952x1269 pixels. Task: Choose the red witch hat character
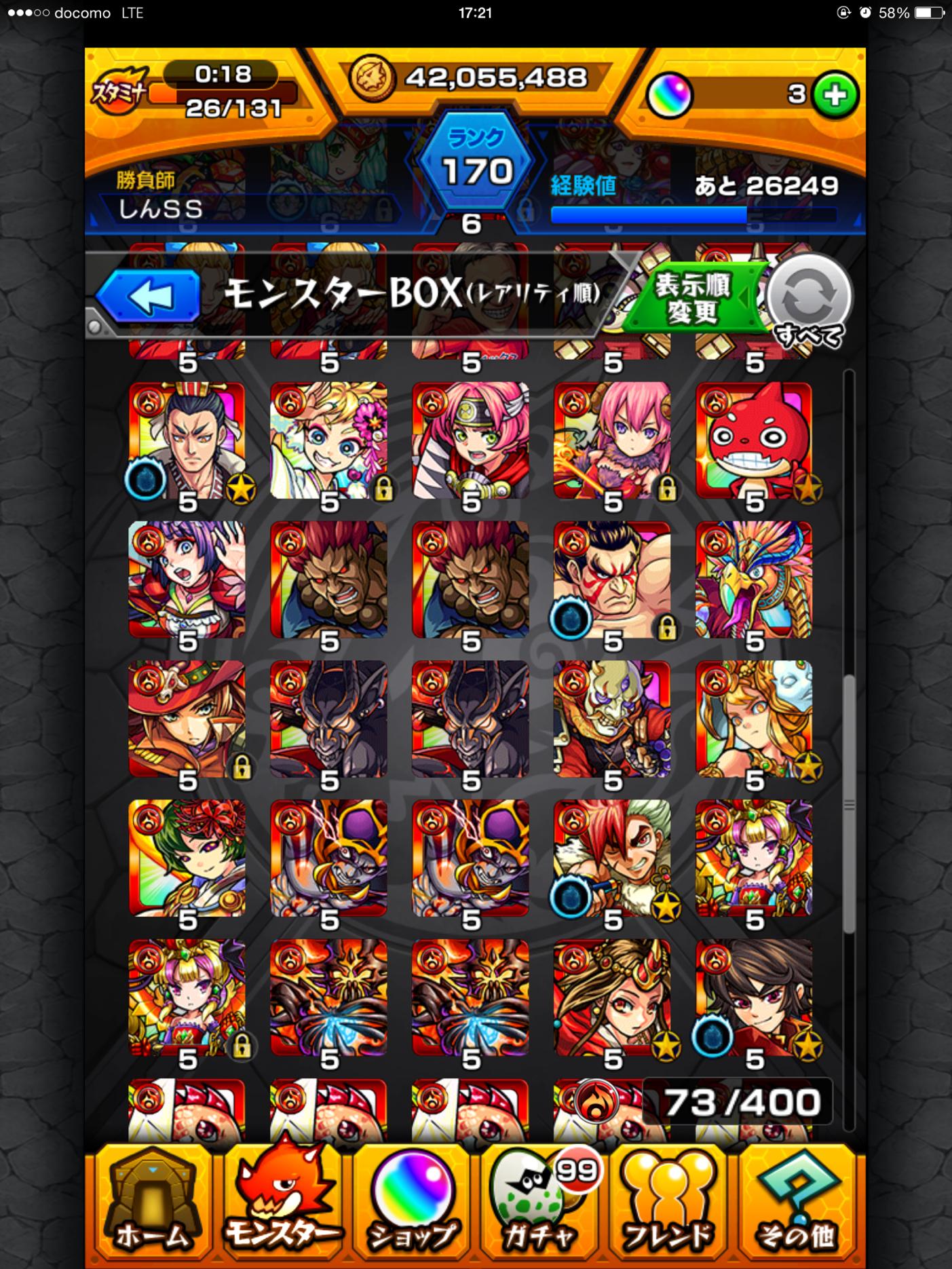(187, 718)
